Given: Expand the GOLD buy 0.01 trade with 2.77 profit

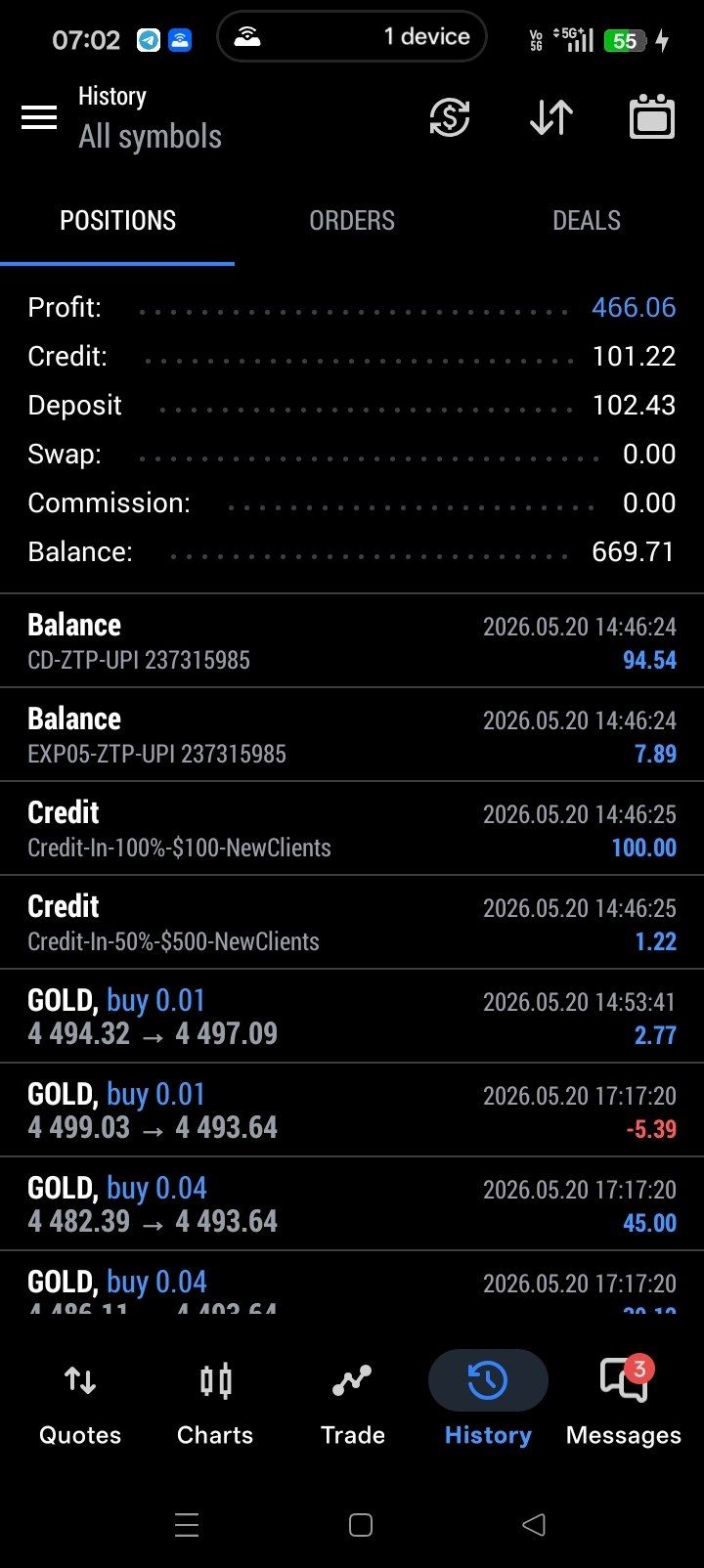Looking at the screenshot, I should [x=352, y=1017].
